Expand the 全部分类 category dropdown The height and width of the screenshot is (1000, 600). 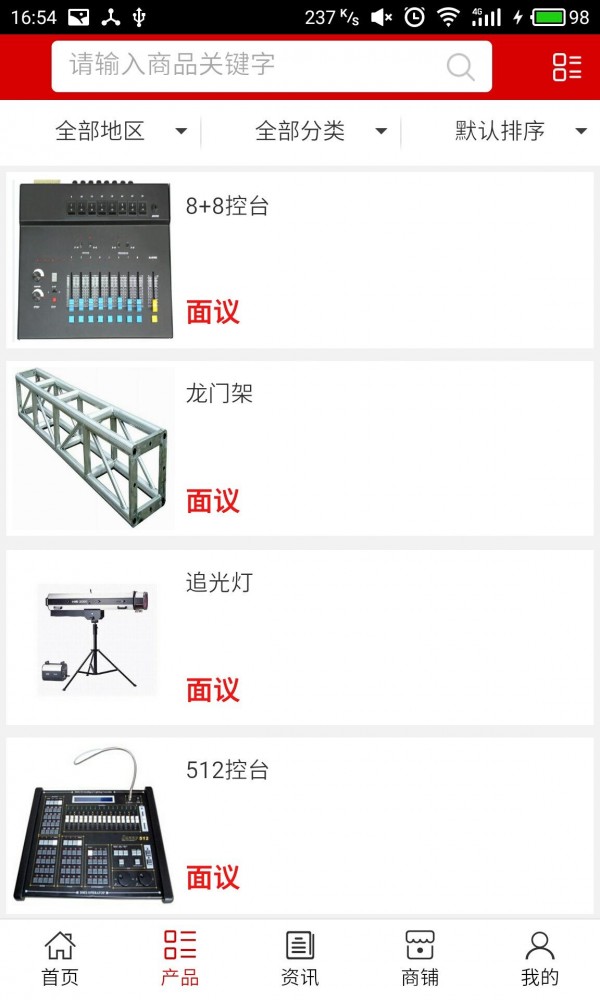[320, 131]
